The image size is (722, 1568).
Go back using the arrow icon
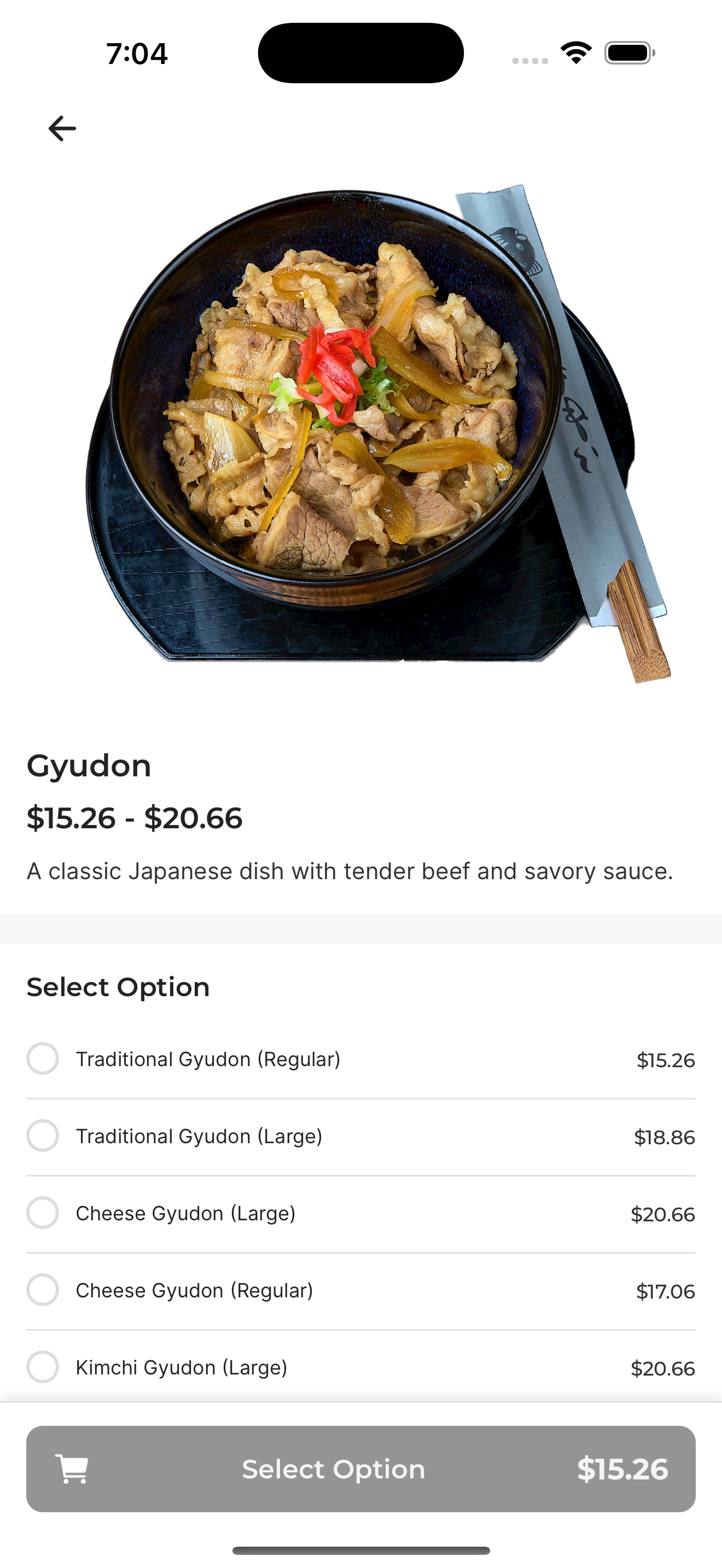62,128
